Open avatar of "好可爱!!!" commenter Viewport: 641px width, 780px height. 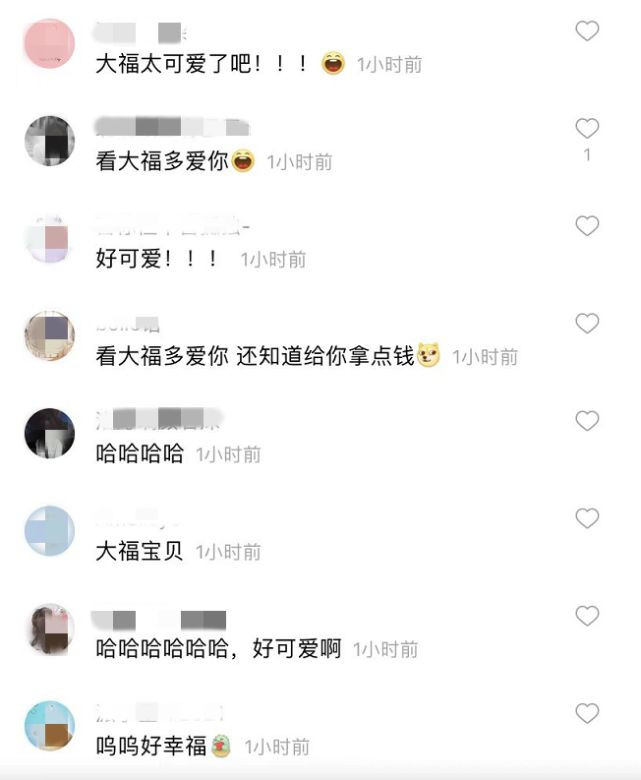tap(49, 239)
